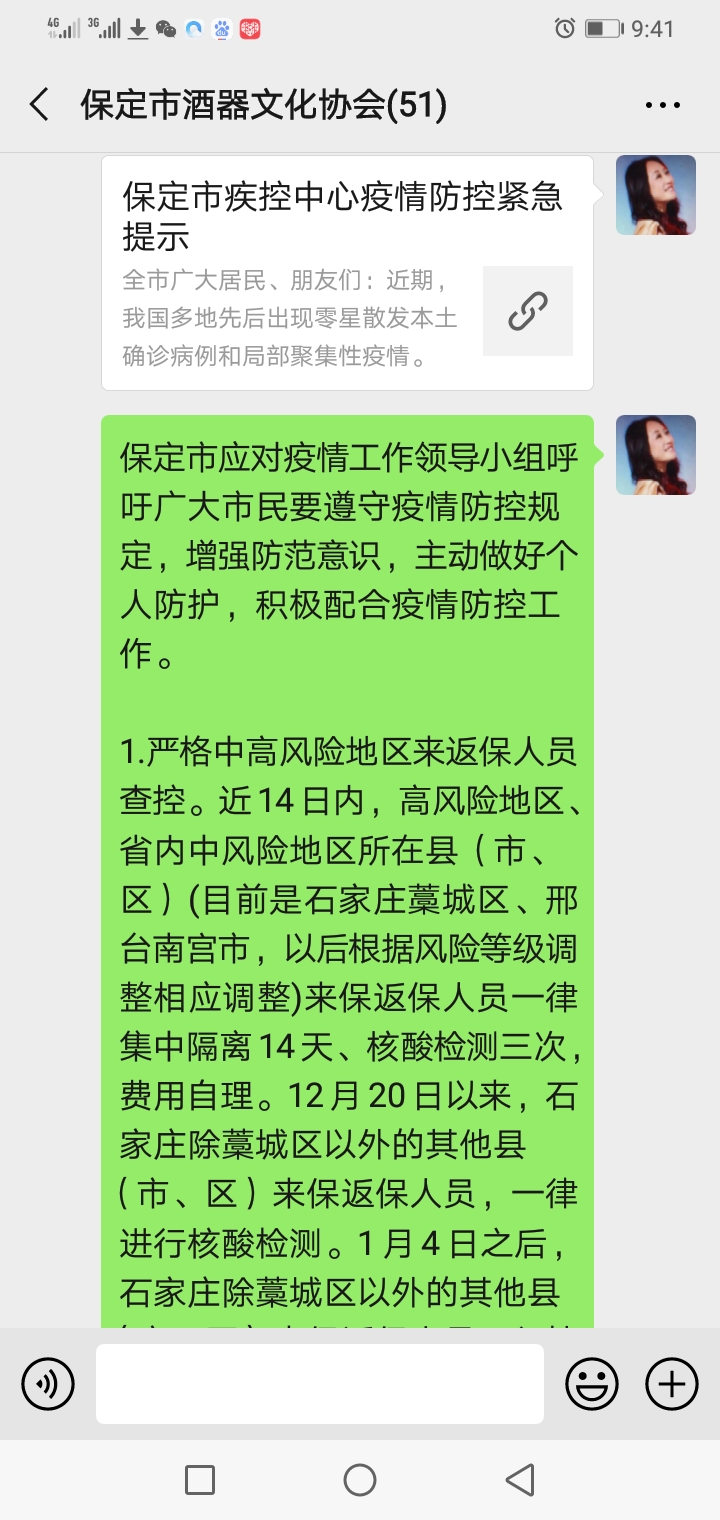Switch to voice message input
The height and width of the screenshot is (1520, 720).
pyautogui.click(x=48, y=1384)
